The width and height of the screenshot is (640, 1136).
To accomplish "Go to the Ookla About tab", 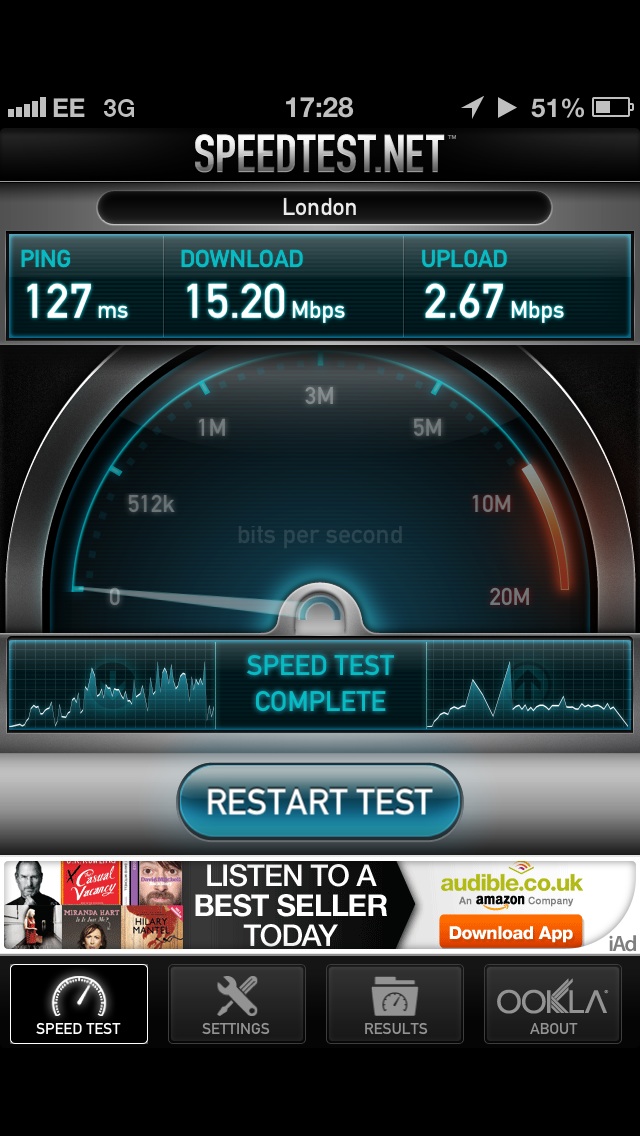I will pyautogui.click(x=553, y=1003).
